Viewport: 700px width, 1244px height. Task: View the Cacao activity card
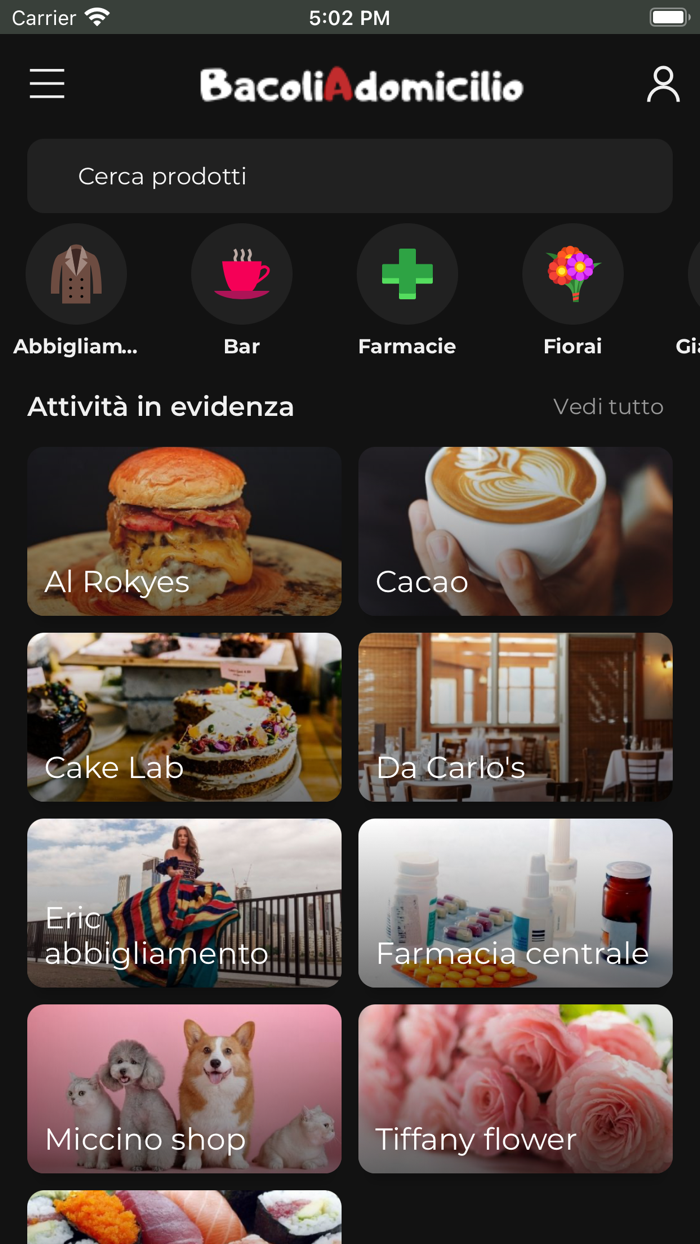(515, 531)
